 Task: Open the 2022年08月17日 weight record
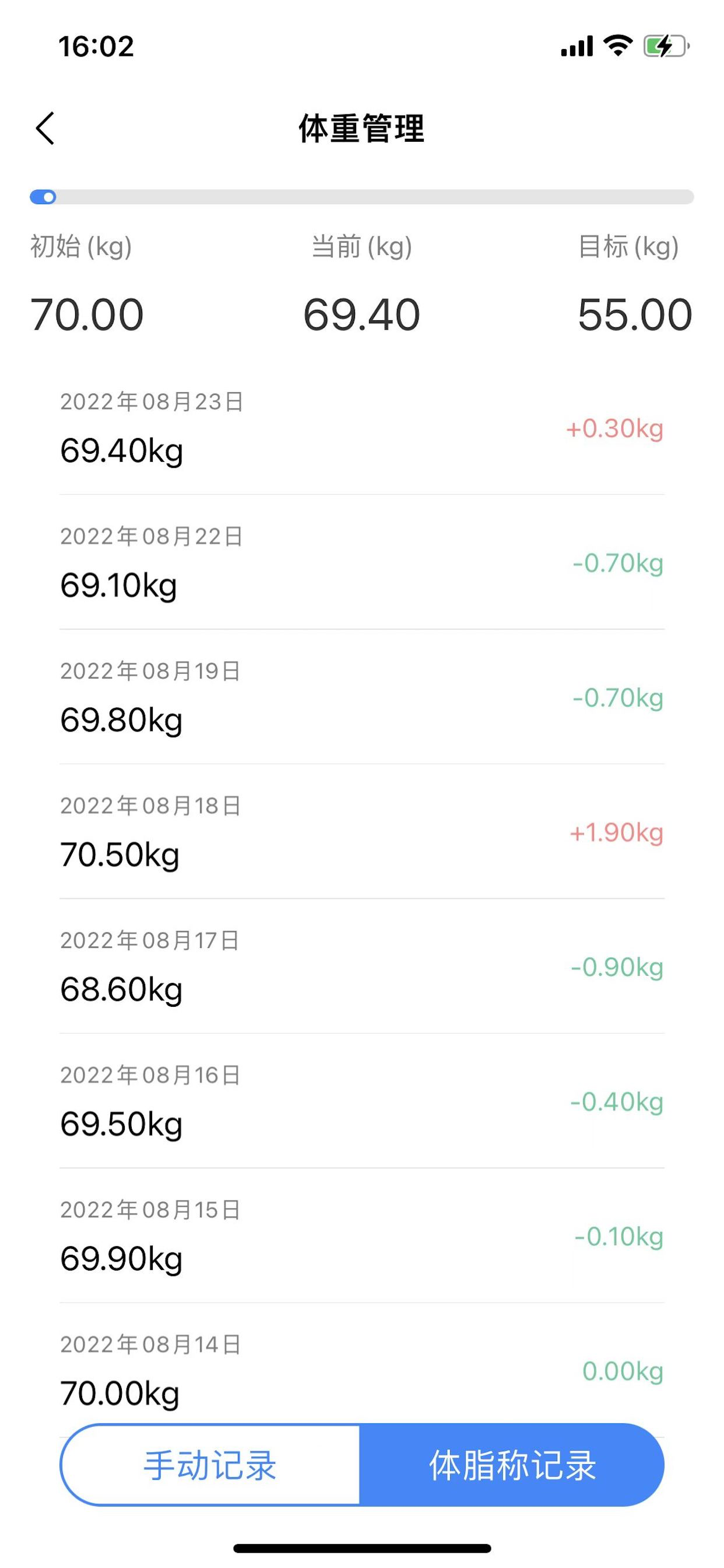362,966
